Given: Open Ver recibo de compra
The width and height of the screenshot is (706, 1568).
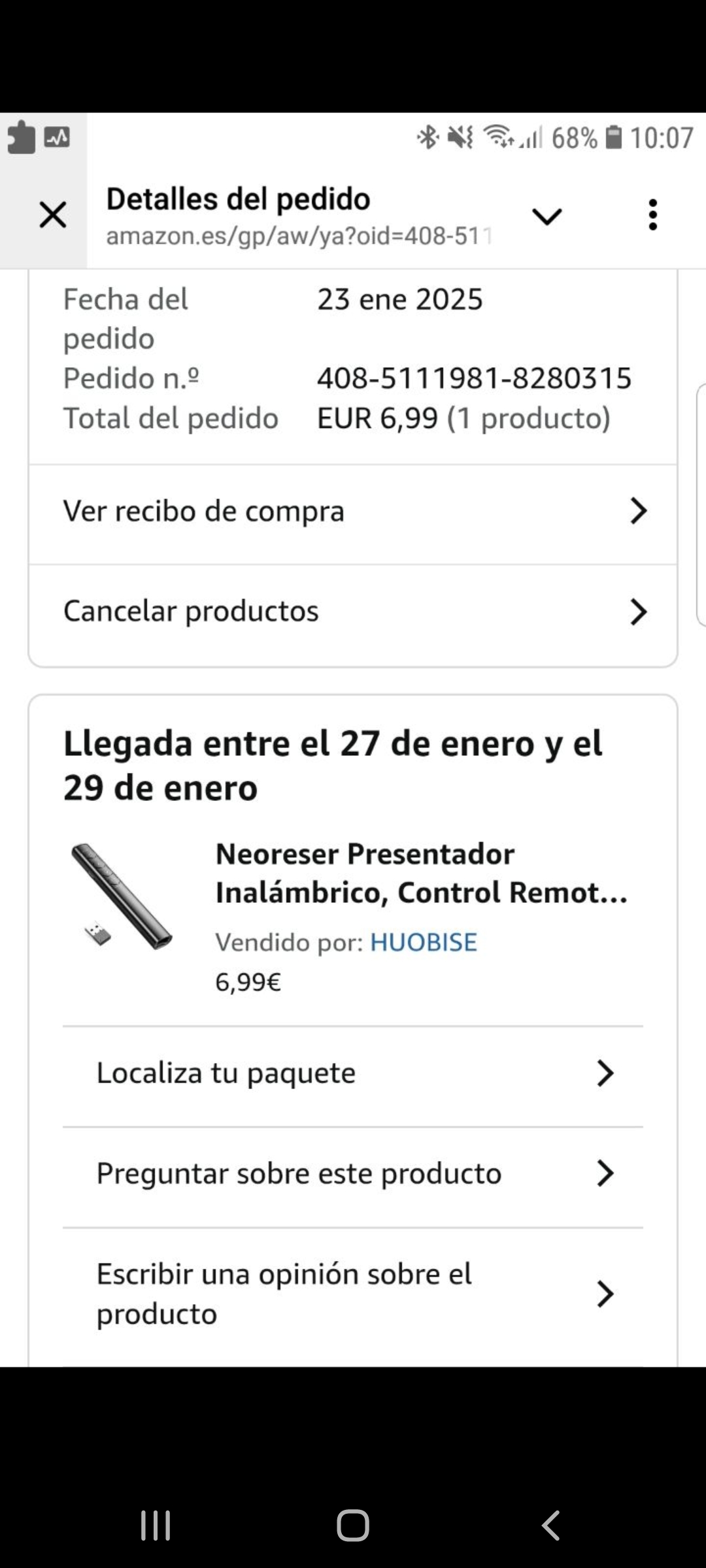Looking at the screenshot, I should pos(353,512).
